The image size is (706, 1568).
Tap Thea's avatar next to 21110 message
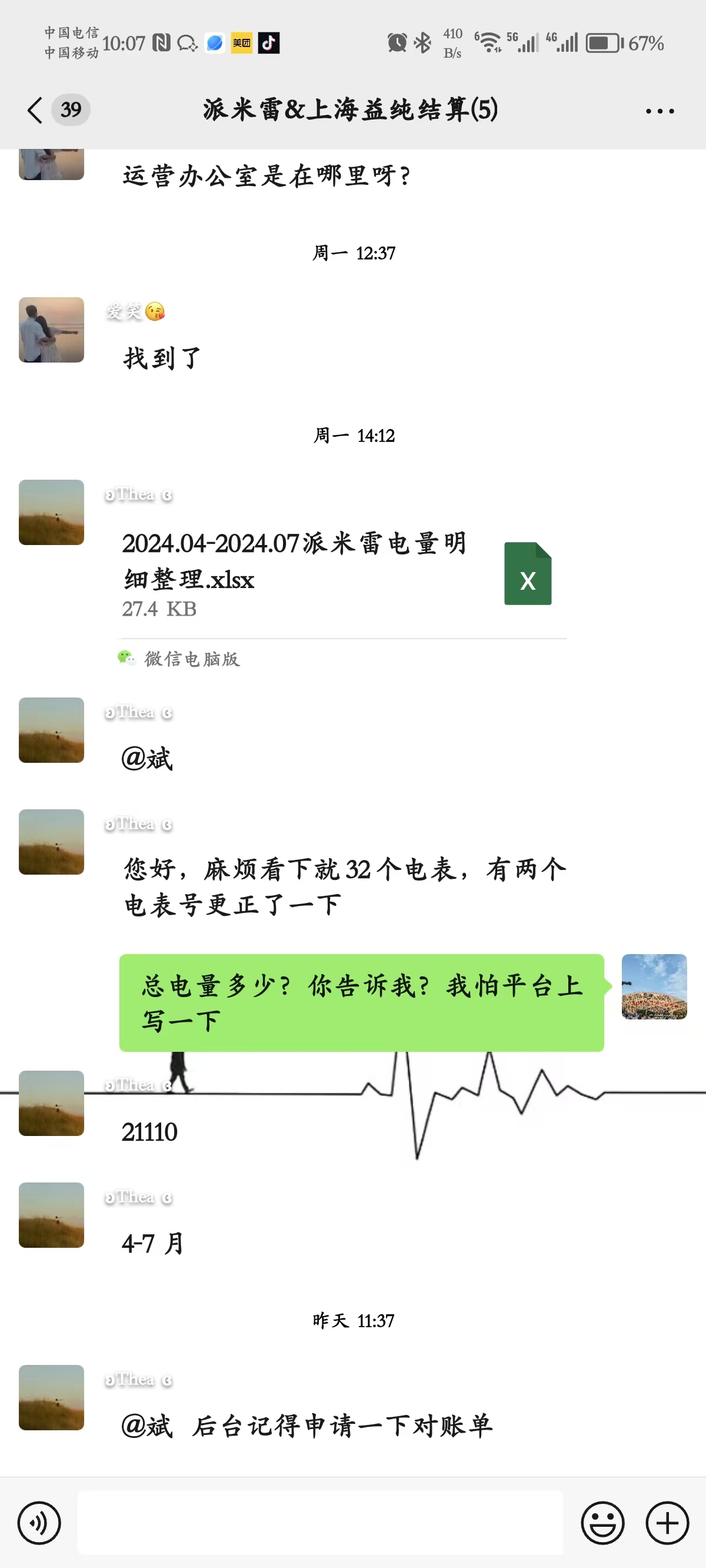coord(52,1103)
